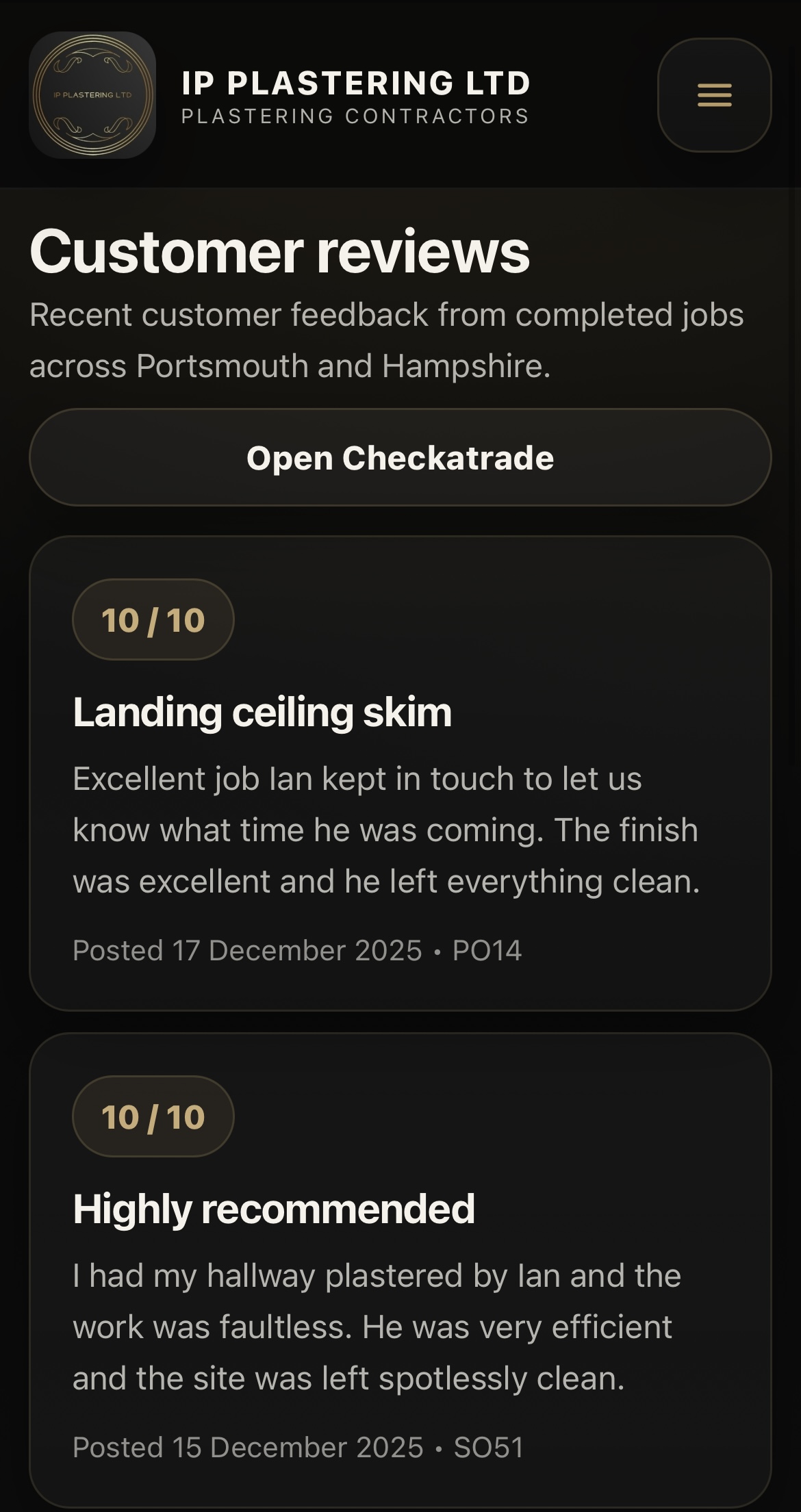Tap the Open Checkatrade button

coord(400,457)
